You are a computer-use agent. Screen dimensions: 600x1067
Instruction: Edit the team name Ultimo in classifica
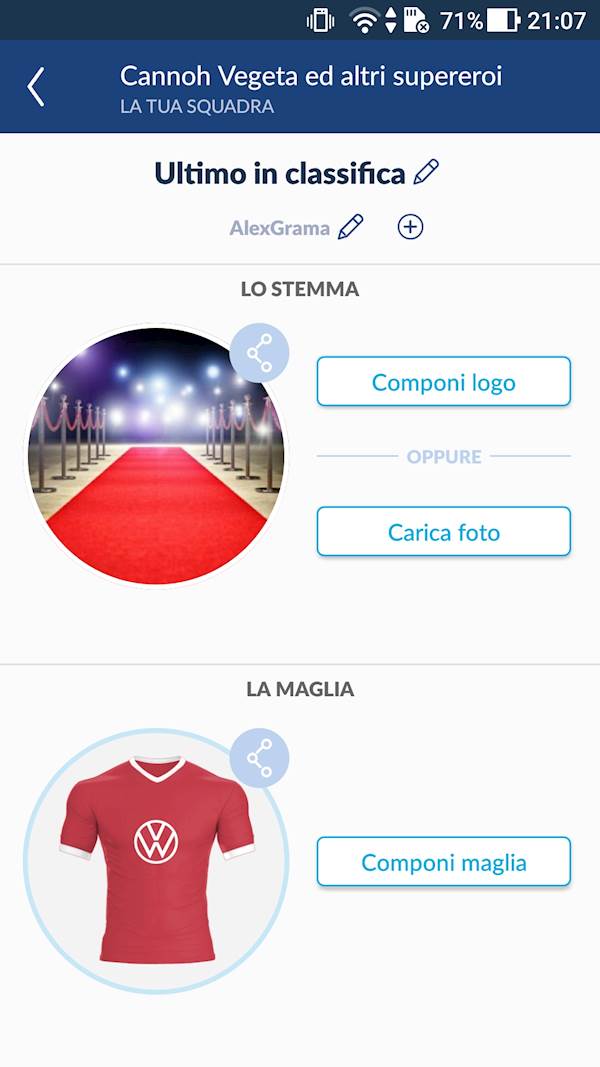tap(426, 172)
